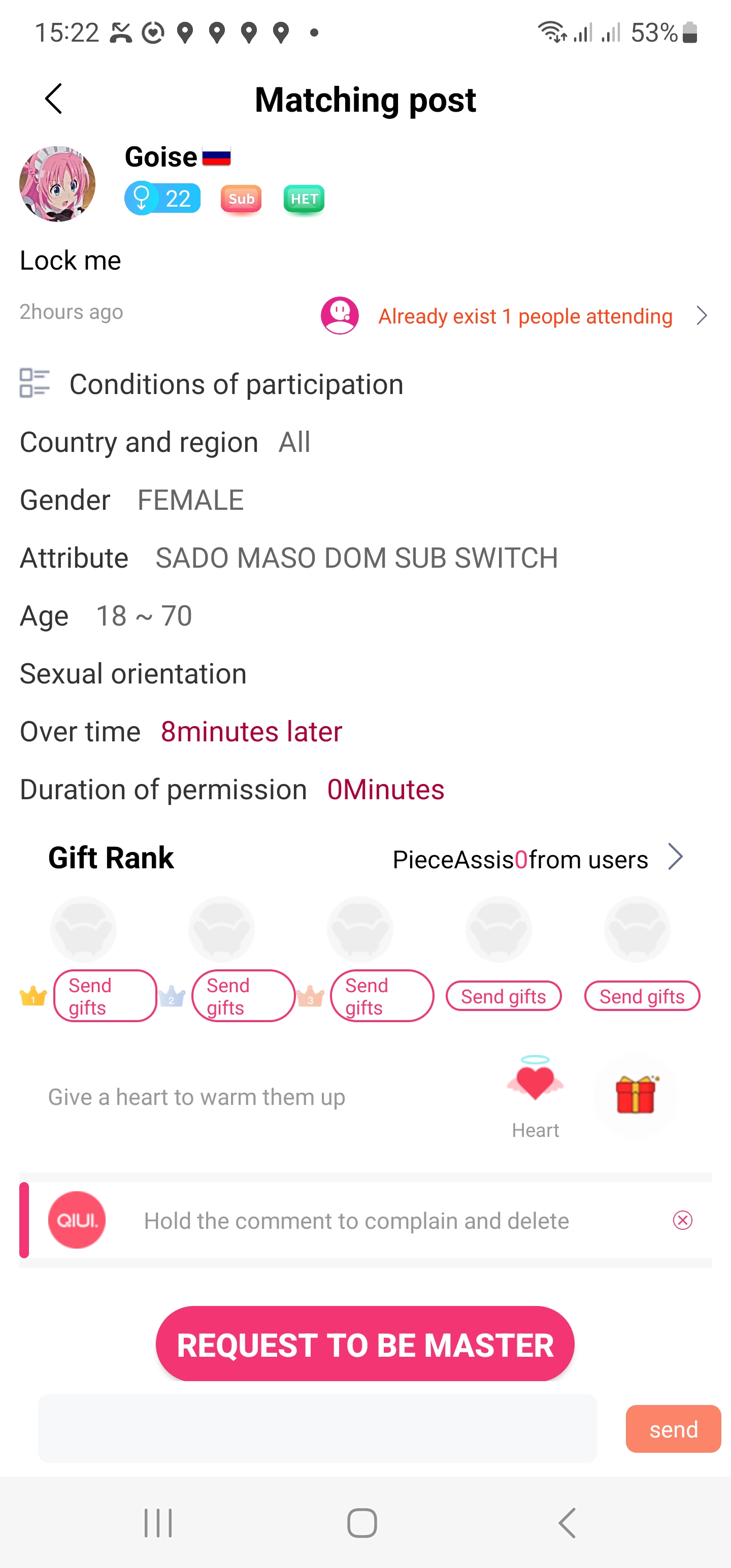This screenshot has height=1568, width=731.
Task: Focus the comment text field
Action: click(318, 1428)
